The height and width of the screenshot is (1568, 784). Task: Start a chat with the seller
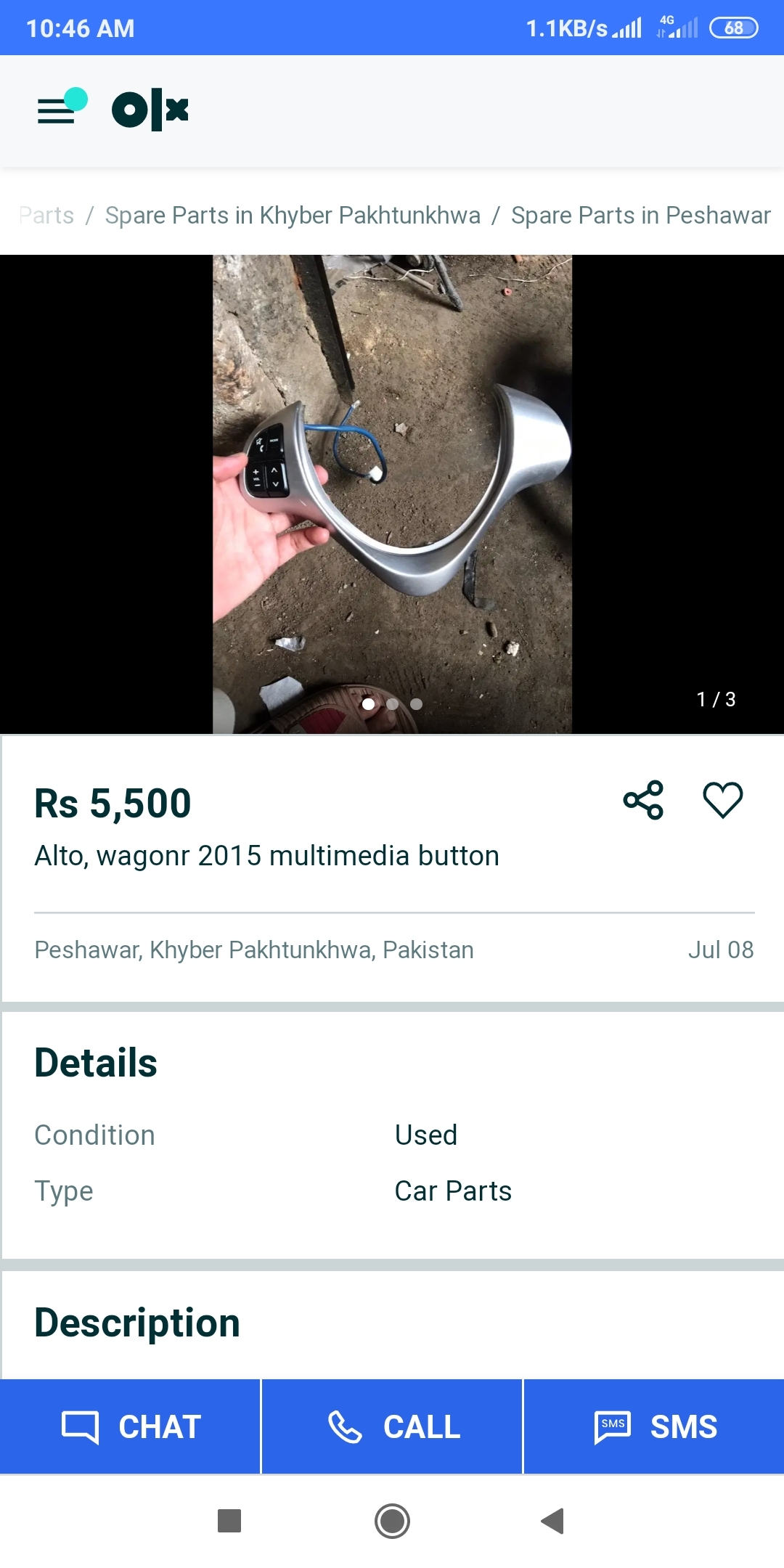click(x=131, y=1426)
